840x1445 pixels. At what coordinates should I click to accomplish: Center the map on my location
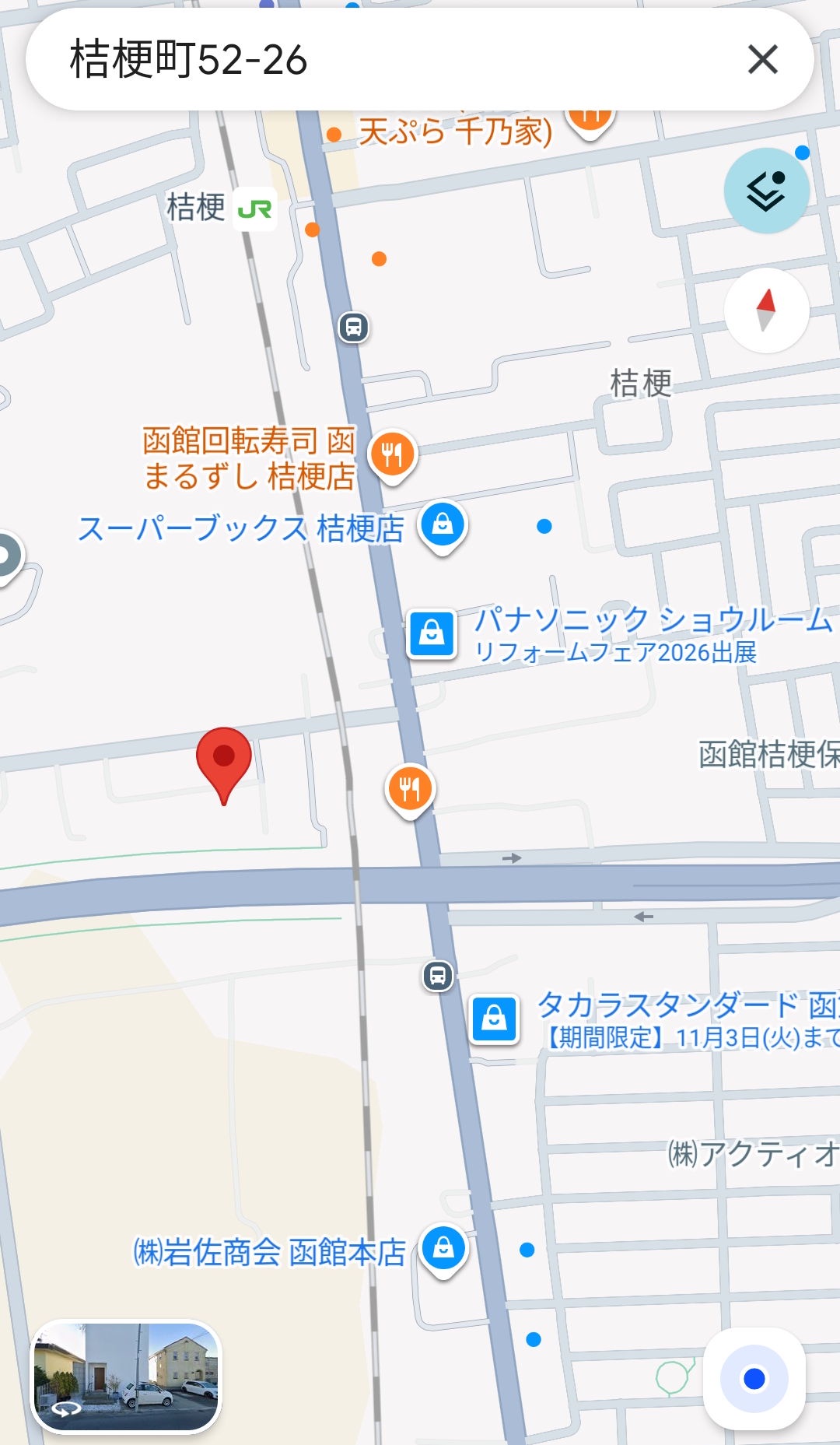(x=754, y=1378)
